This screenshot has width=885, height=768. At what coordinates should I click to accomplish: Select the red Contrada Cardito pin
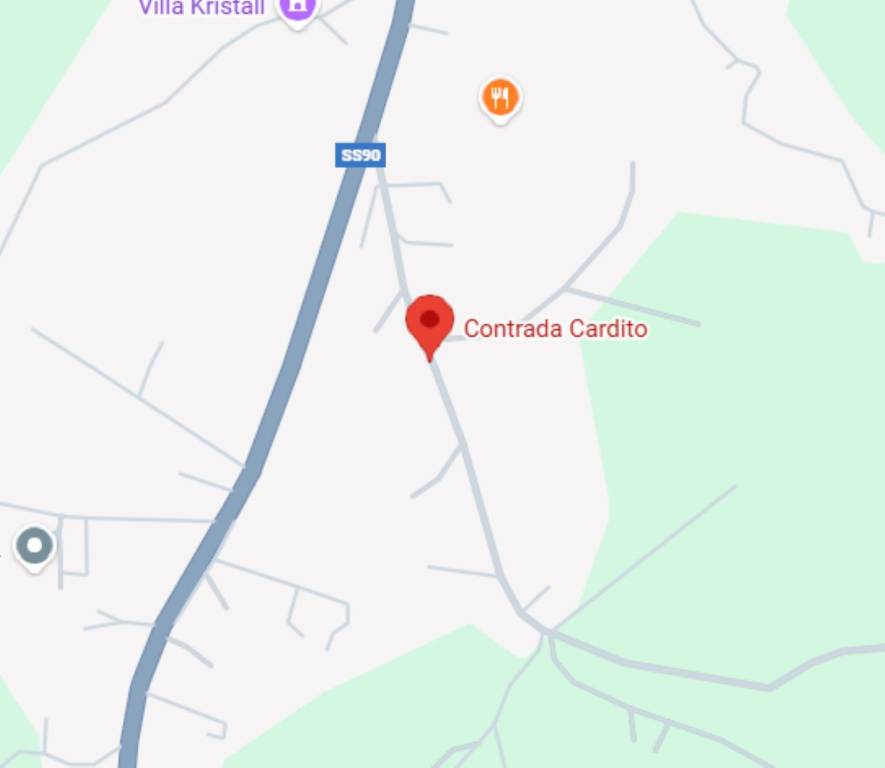(x=430, y=322)
